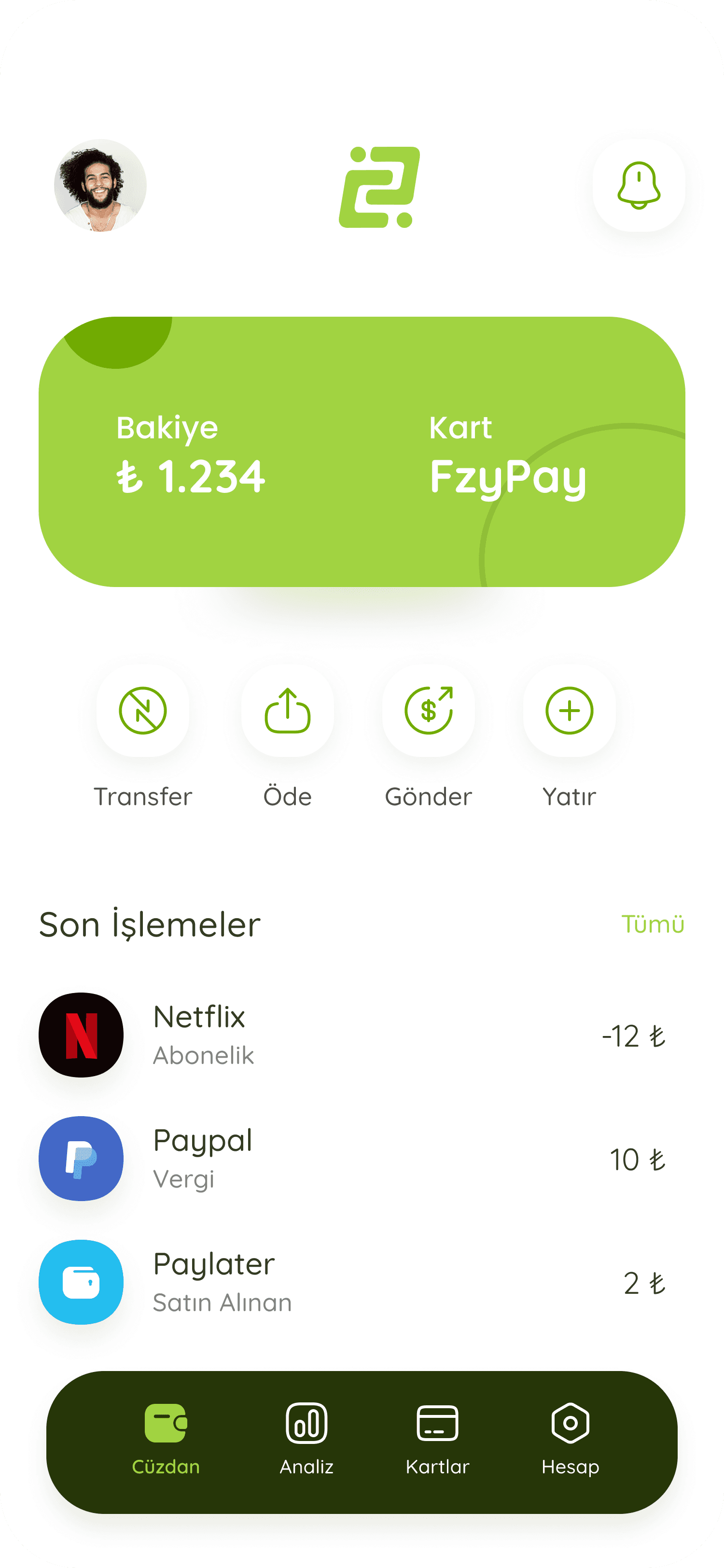Open the FzyPay balance card

(x=362, y=451)
